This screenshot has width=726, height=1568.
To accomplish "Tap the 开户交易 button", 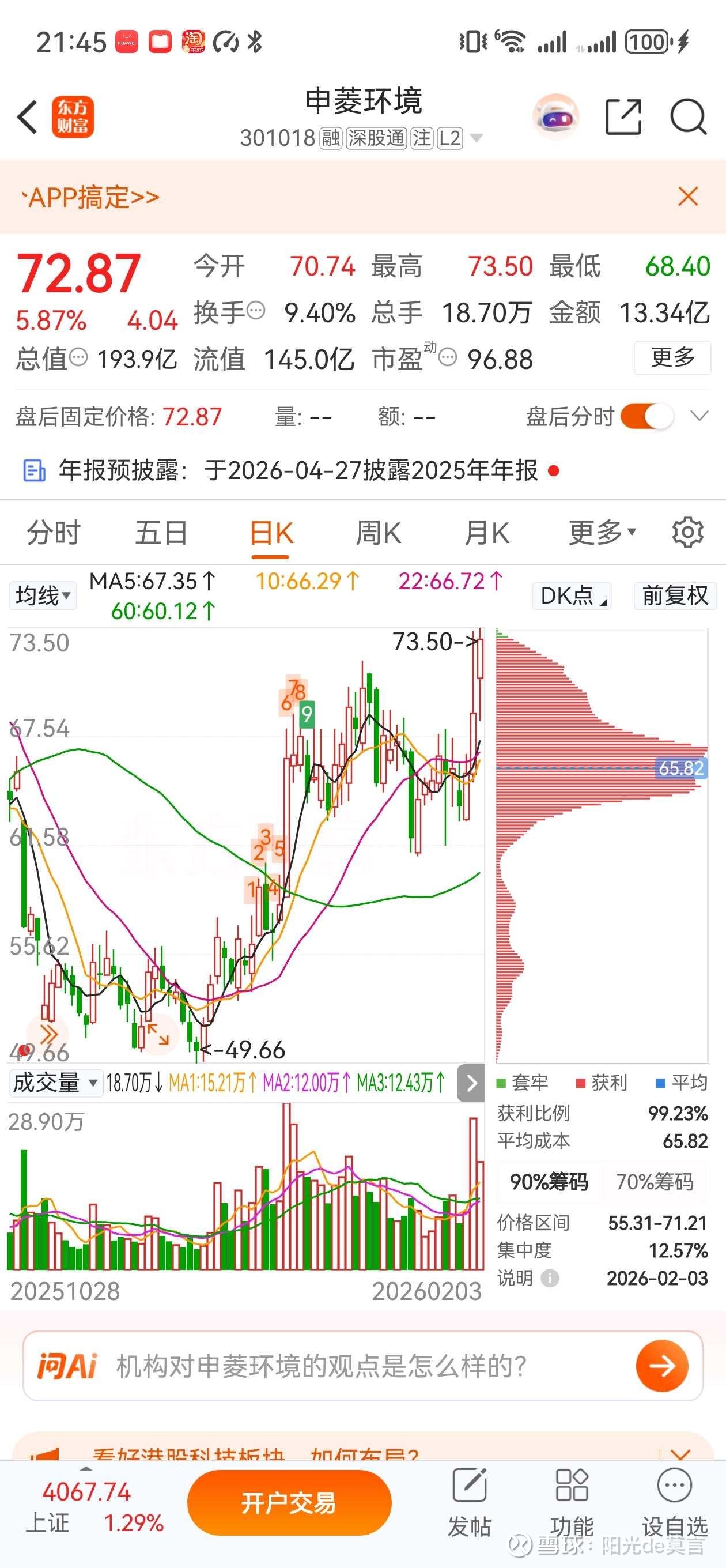I will (289, 1503).
